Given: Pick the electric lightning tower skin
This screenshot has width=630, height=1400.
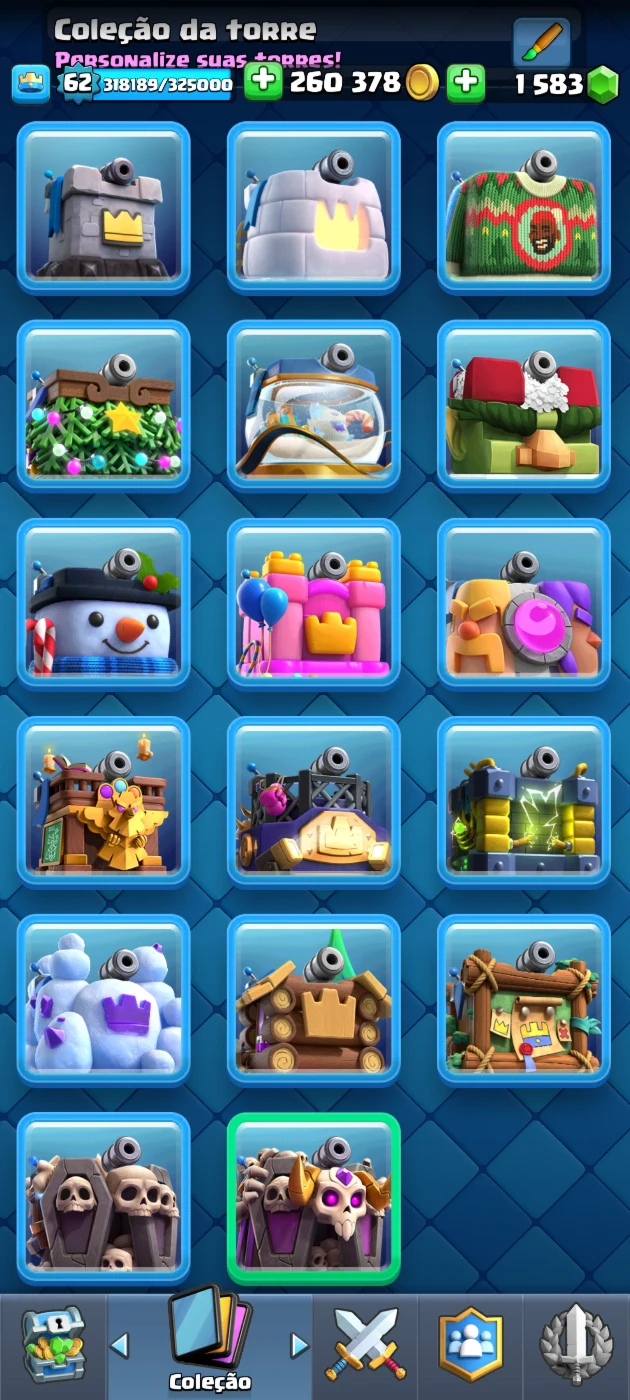Looking at the screenshot, I should click(x=524, y=802).
